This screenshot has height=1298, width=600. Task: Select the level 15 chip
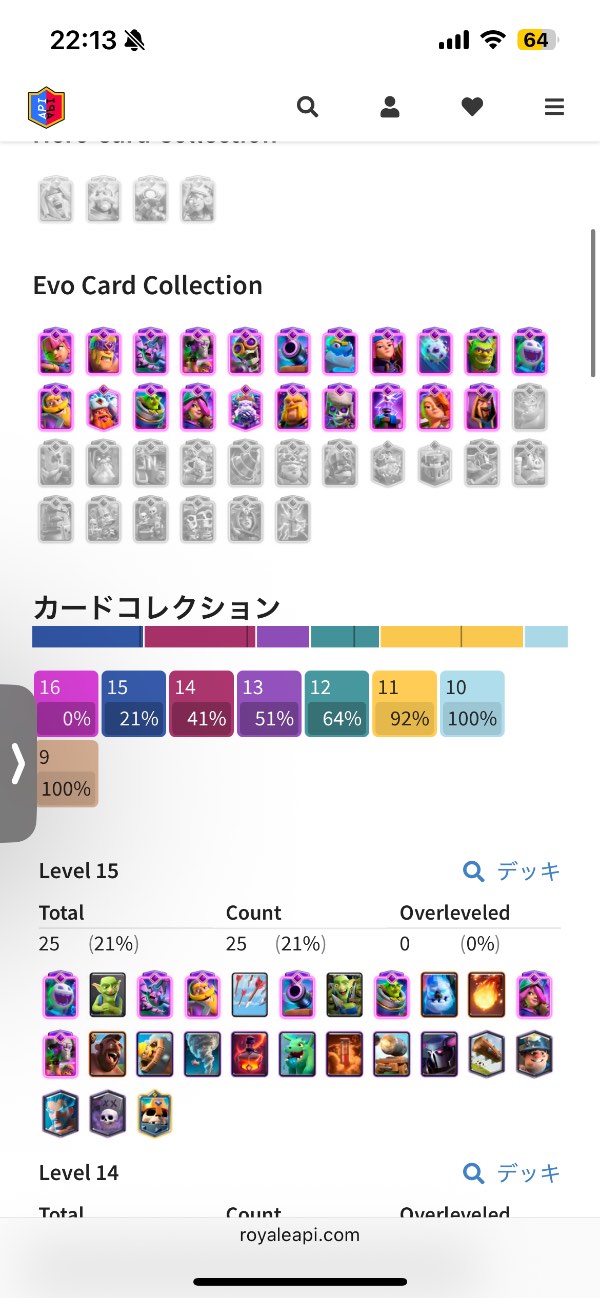point(133,704)
